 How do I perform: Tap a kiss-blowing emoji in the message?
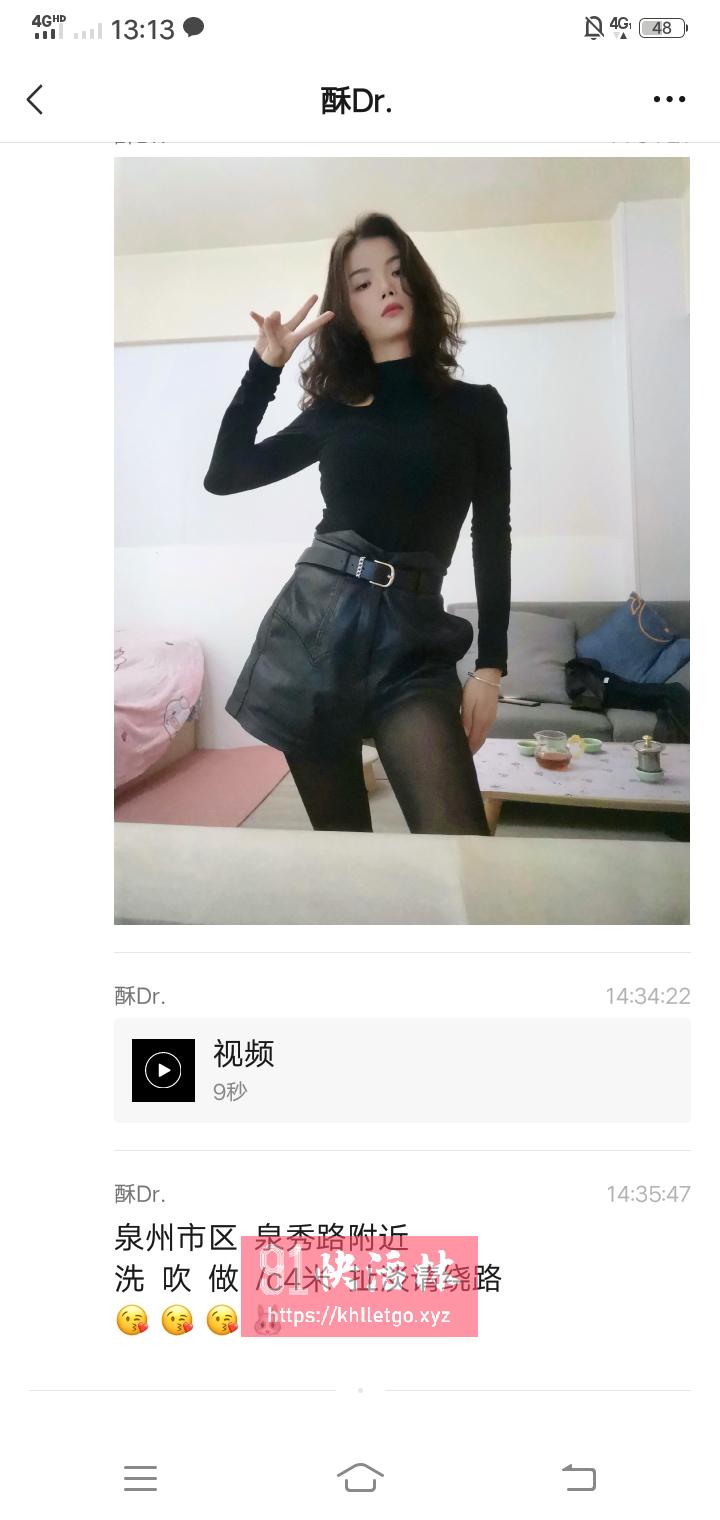click(x=130, y=1320)
